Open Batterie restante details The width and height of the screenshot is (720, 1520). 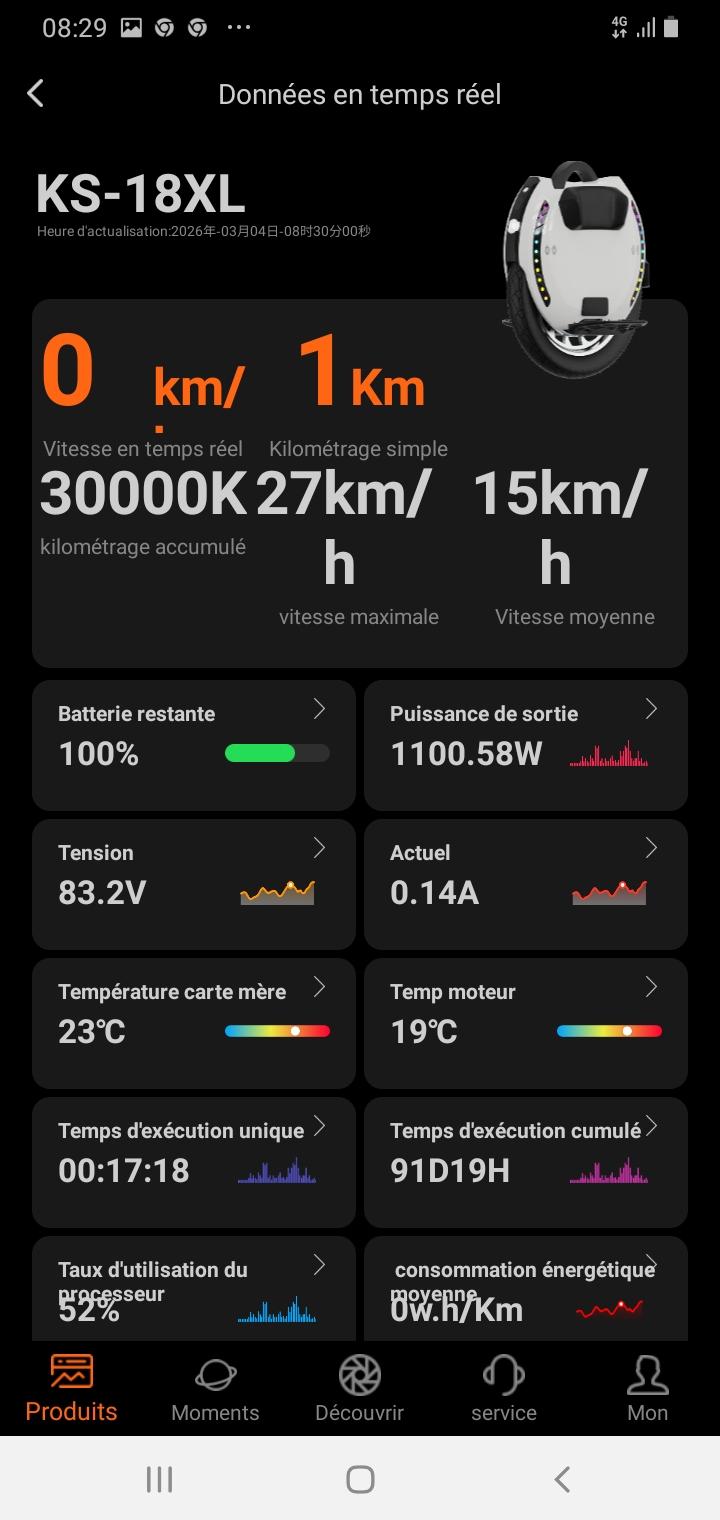[194, 744]
